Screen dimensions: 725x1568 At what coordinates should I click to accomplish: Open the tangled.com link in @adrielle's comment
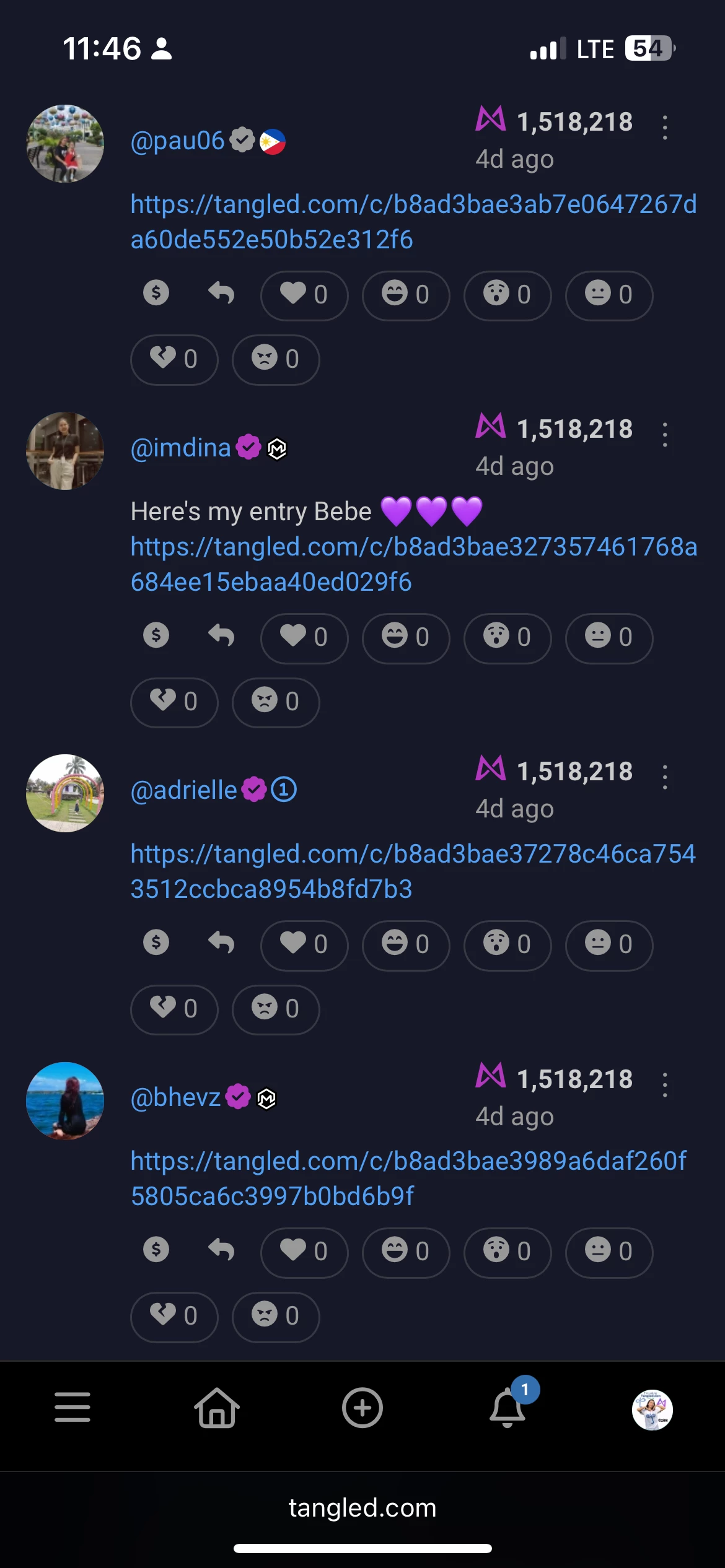[413, 871]
